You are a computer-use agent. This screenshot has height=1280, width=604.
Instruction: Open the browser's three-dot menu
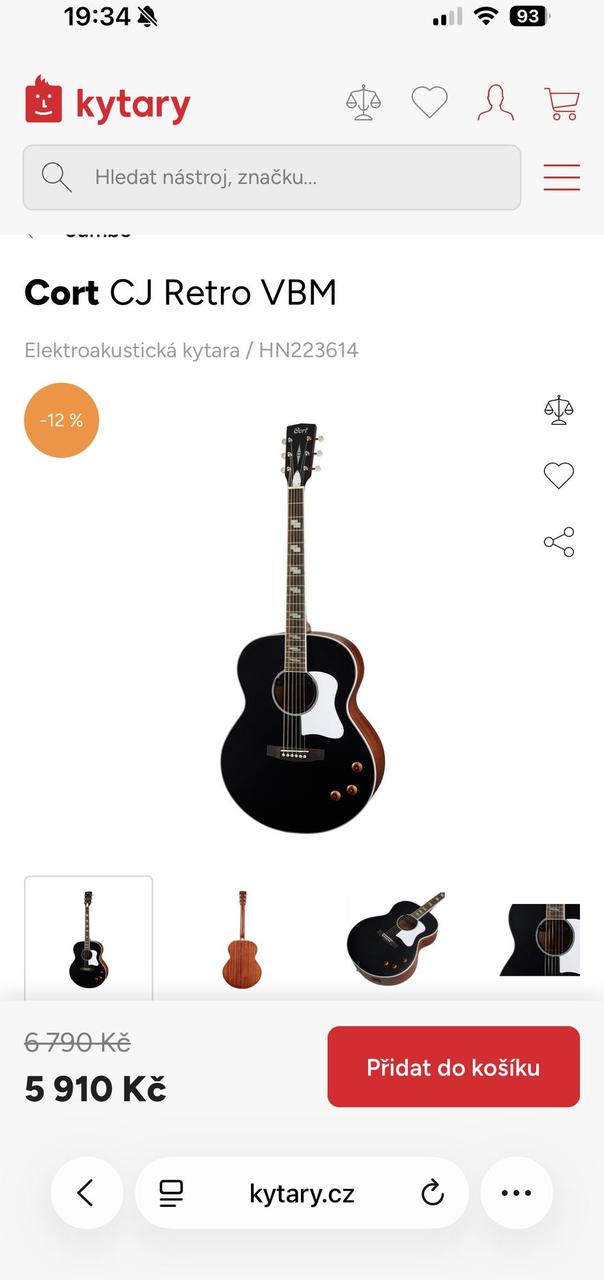point(516,1193)
